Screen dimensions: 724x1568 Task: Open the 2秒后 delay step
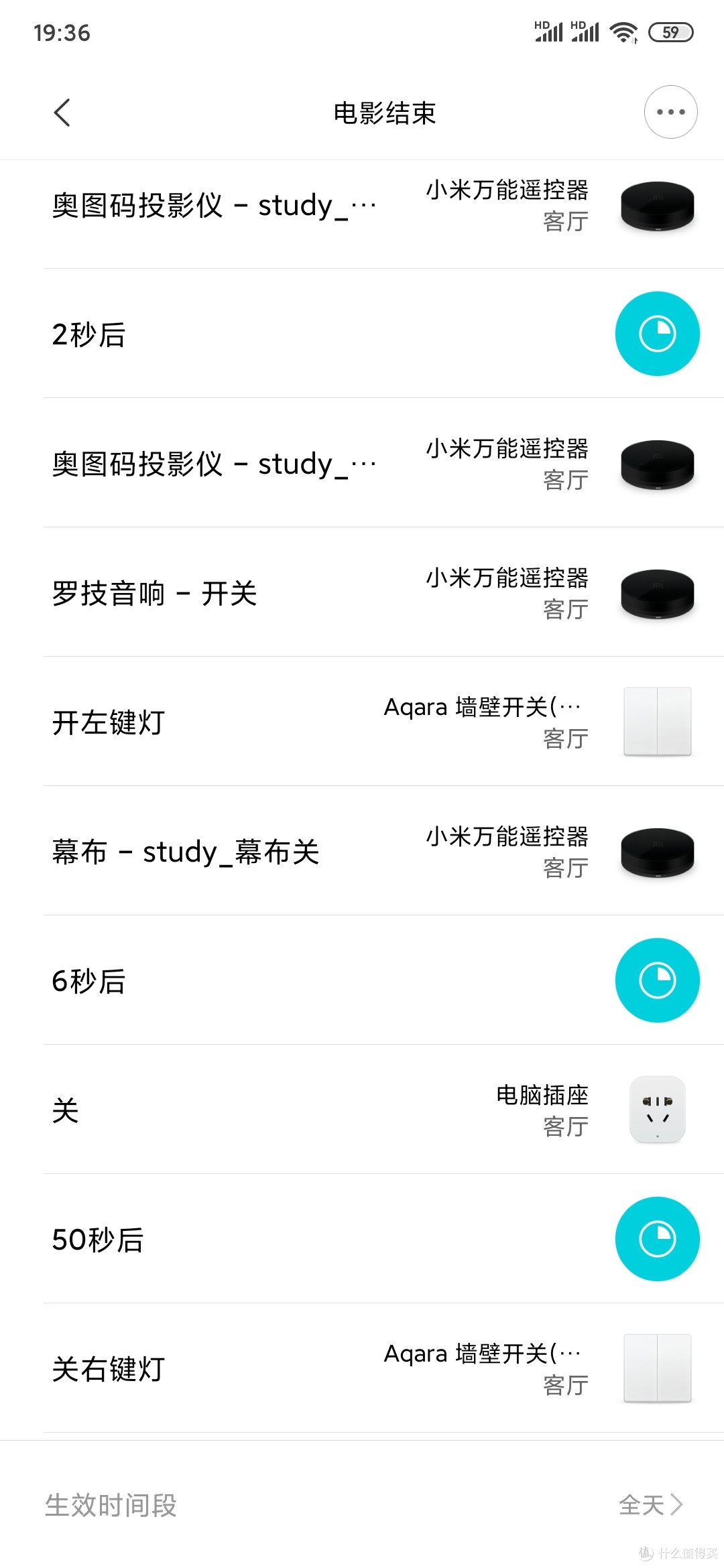pyautogui.click(x=362, y=334)
